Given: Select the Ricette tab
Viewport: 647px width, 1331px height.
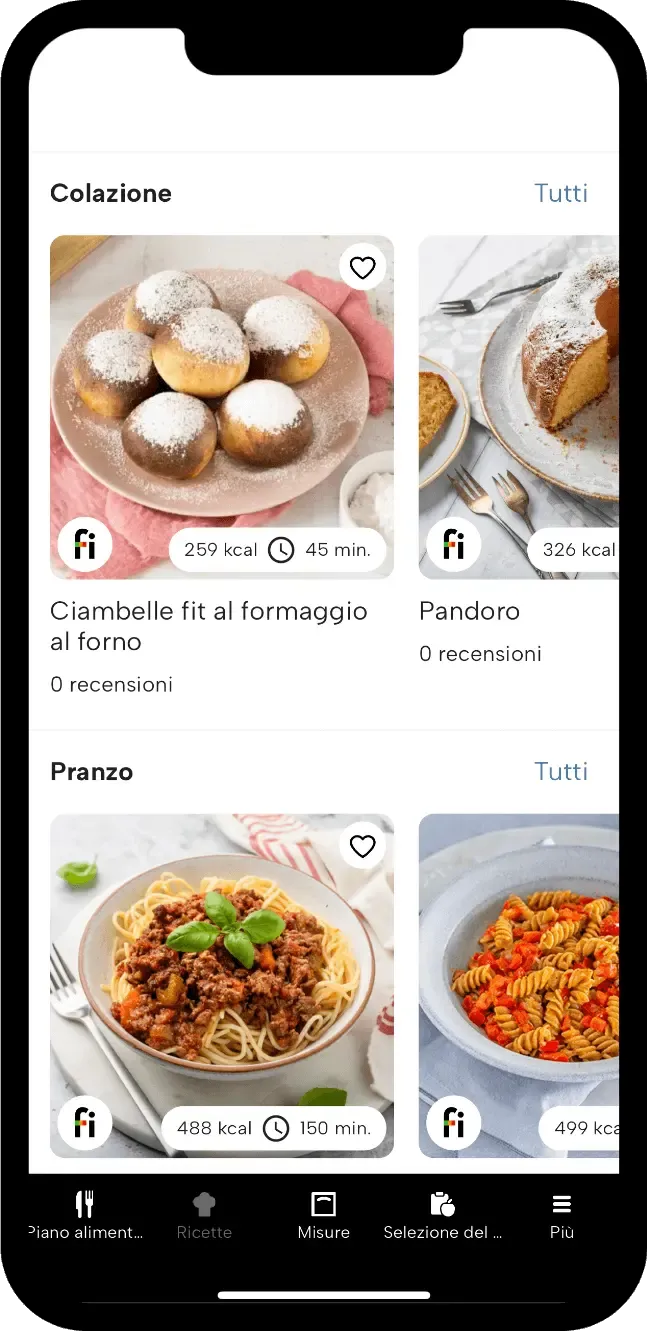Looking at the screenshot, I should (204, 1215).
